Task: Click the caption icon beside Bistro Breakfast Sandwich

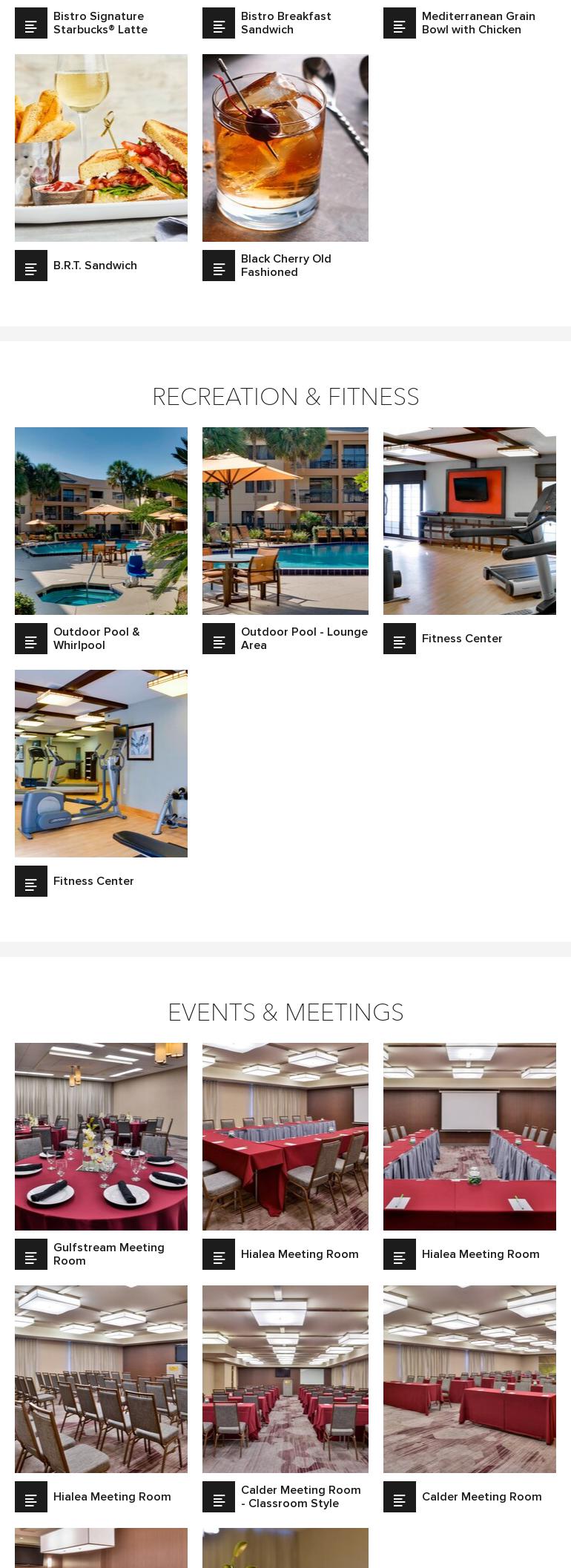Action: (220, 23)
